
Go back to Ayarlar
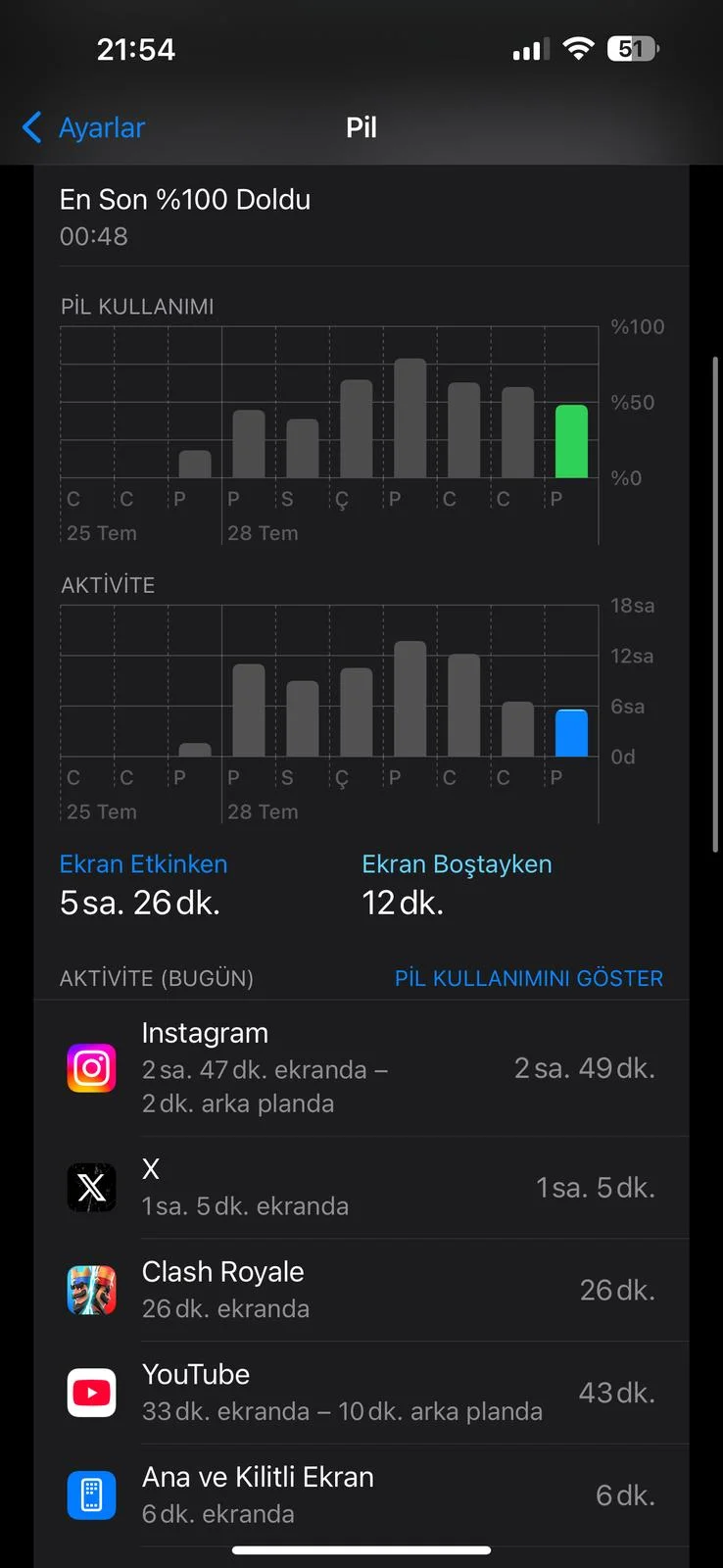tap(83, 127)
